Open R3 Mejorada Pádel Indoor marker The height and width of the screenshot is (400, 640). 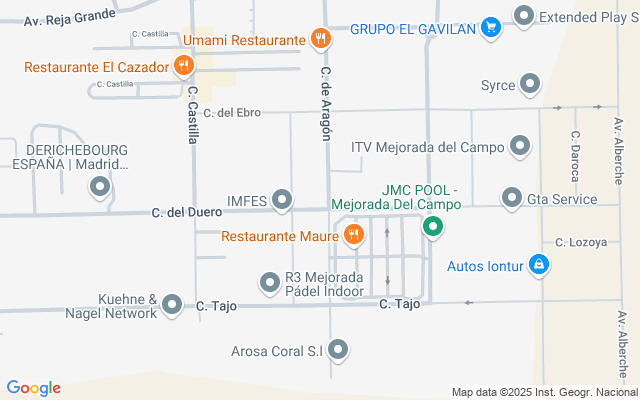point(270,283)
